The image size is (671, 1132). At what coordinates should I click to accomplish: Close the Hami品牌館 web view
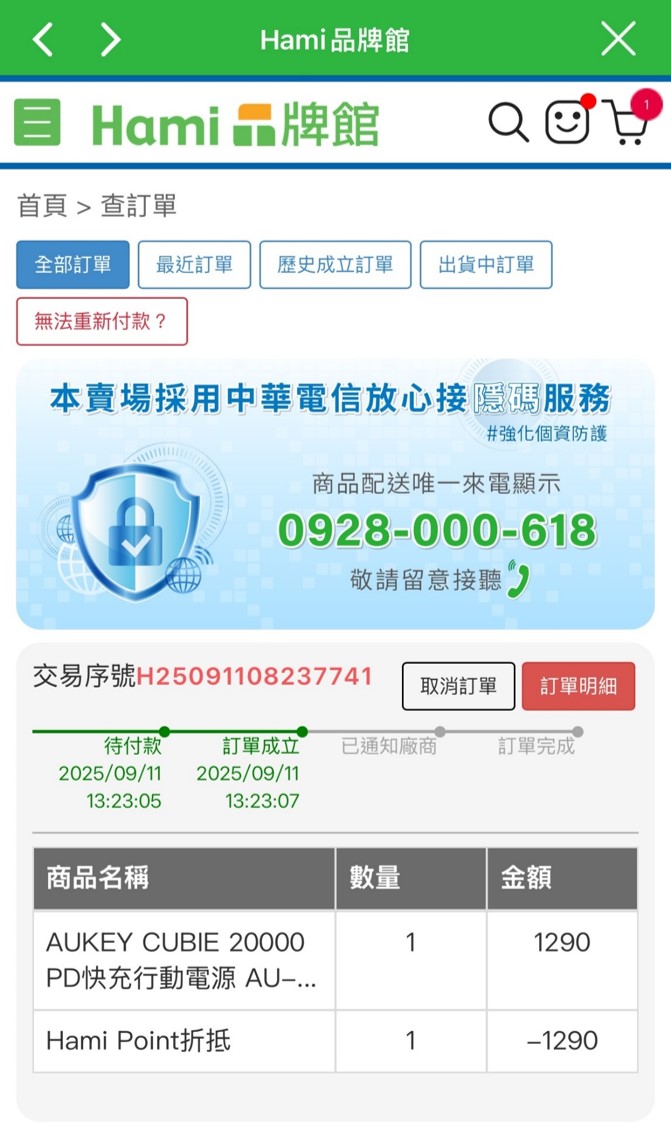coord(618,39)
